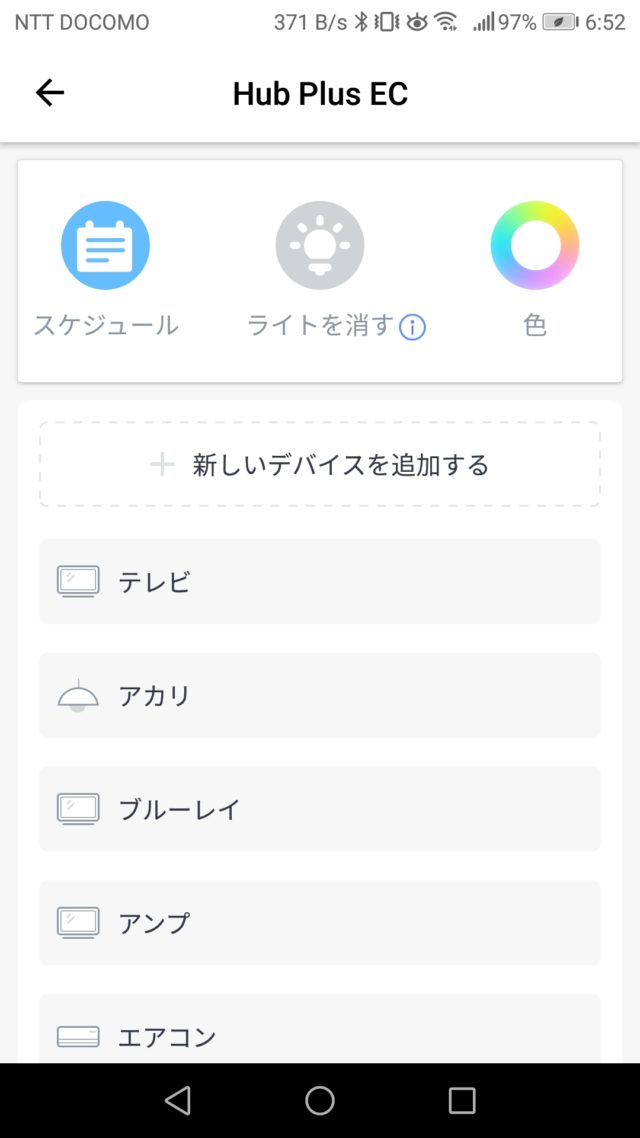640x1138 pixels.
Task: Tap the ライトを消す light bulb button
Action: (x=319, y=245)
